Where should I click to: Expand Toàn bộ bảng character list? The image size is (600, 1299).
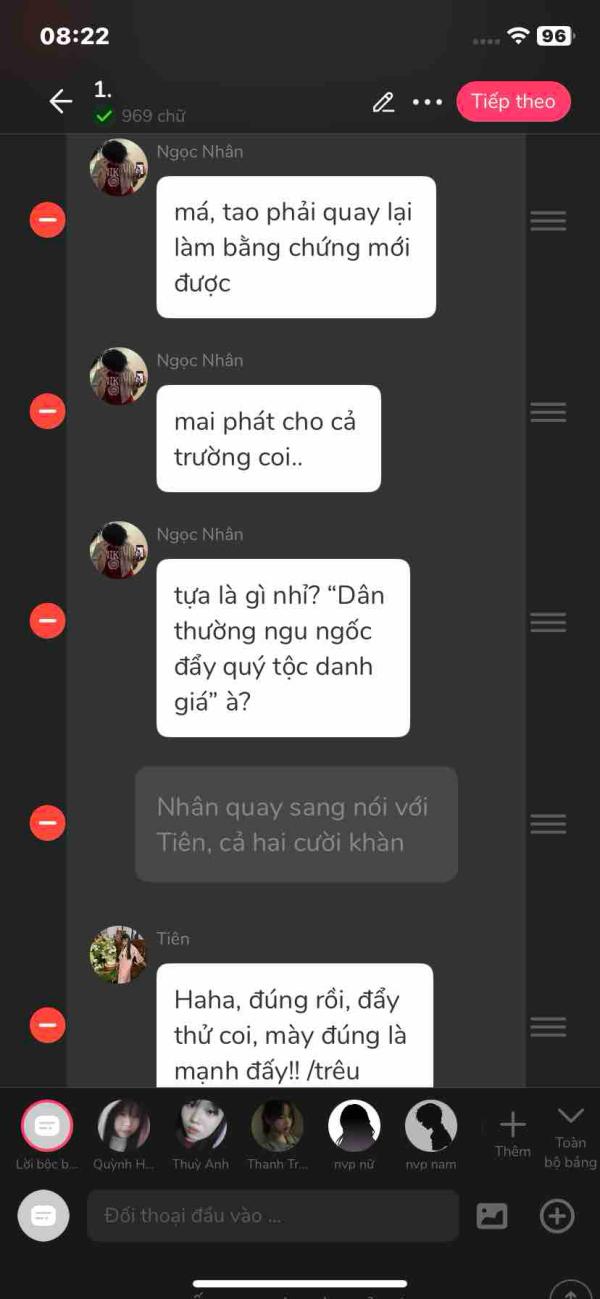(x=570, y=1135)
